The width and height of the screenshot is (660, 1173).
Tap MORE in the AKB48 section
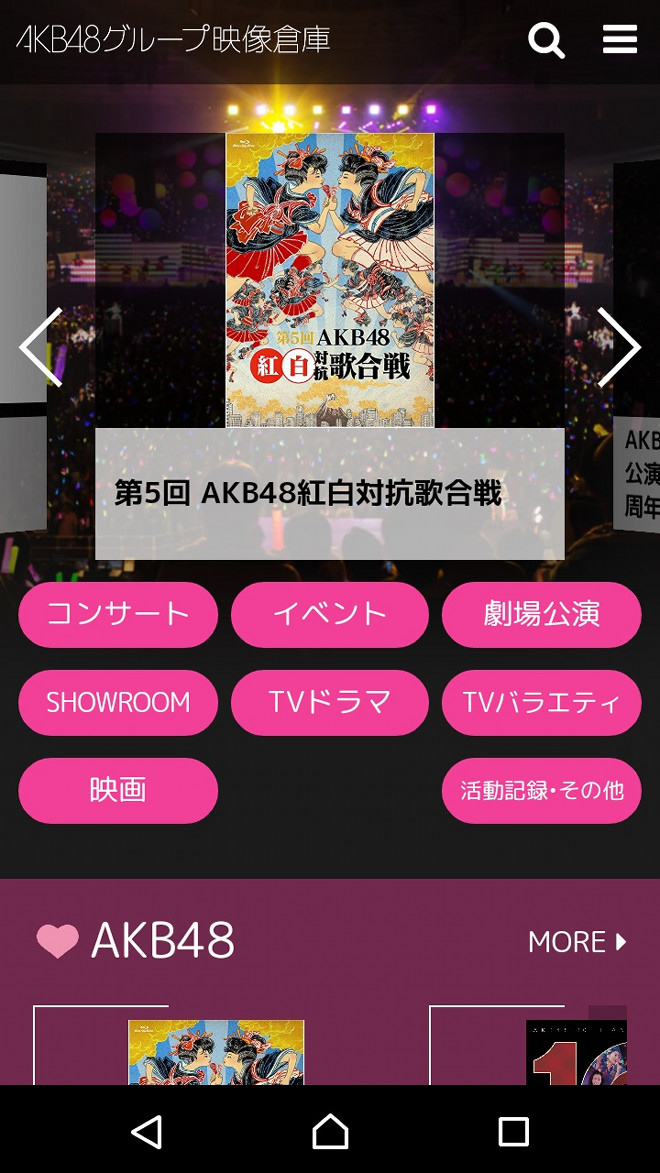click(x=577, y=942)
